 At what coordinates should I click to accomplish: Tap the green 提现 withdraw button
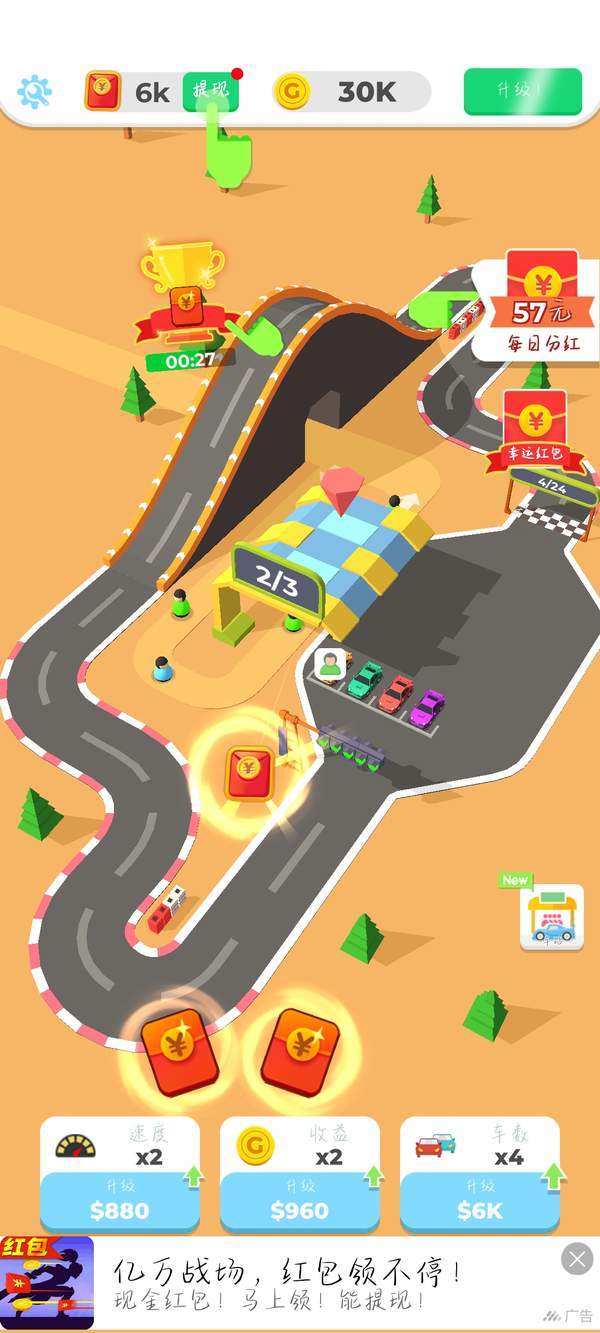click(209, 92)
